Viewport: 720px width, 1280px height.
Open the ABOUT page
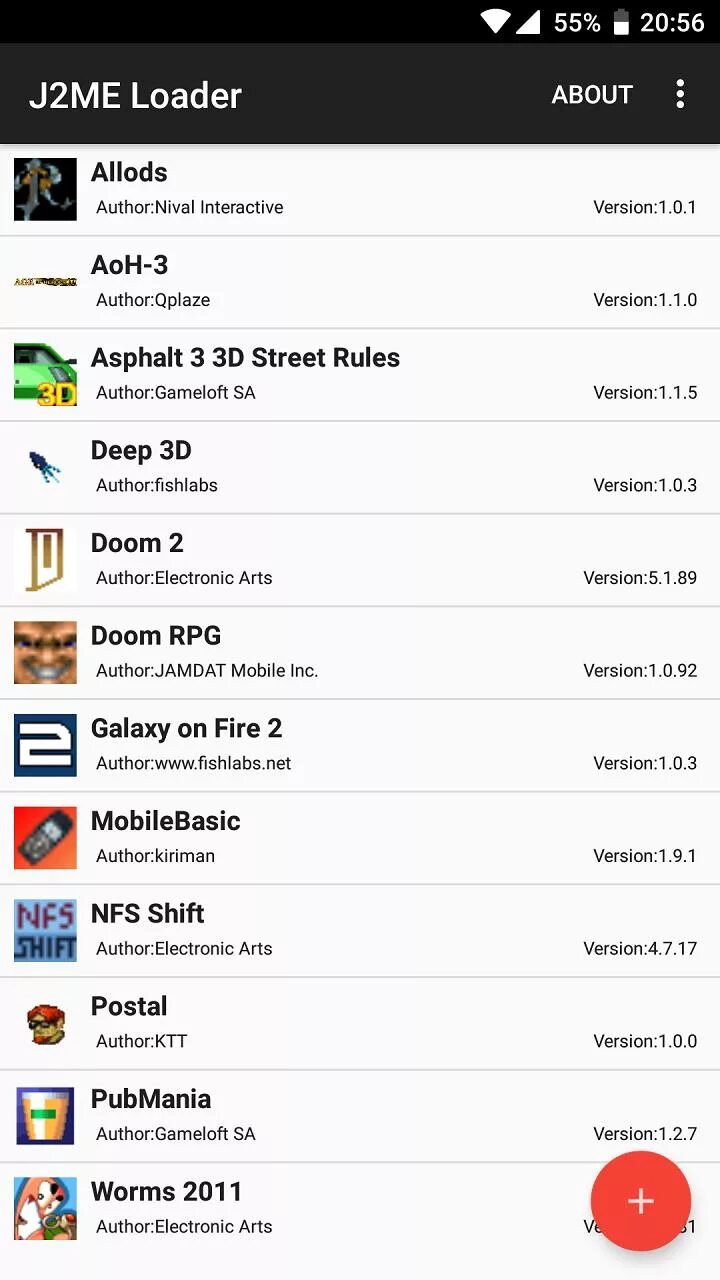(592, 95)
